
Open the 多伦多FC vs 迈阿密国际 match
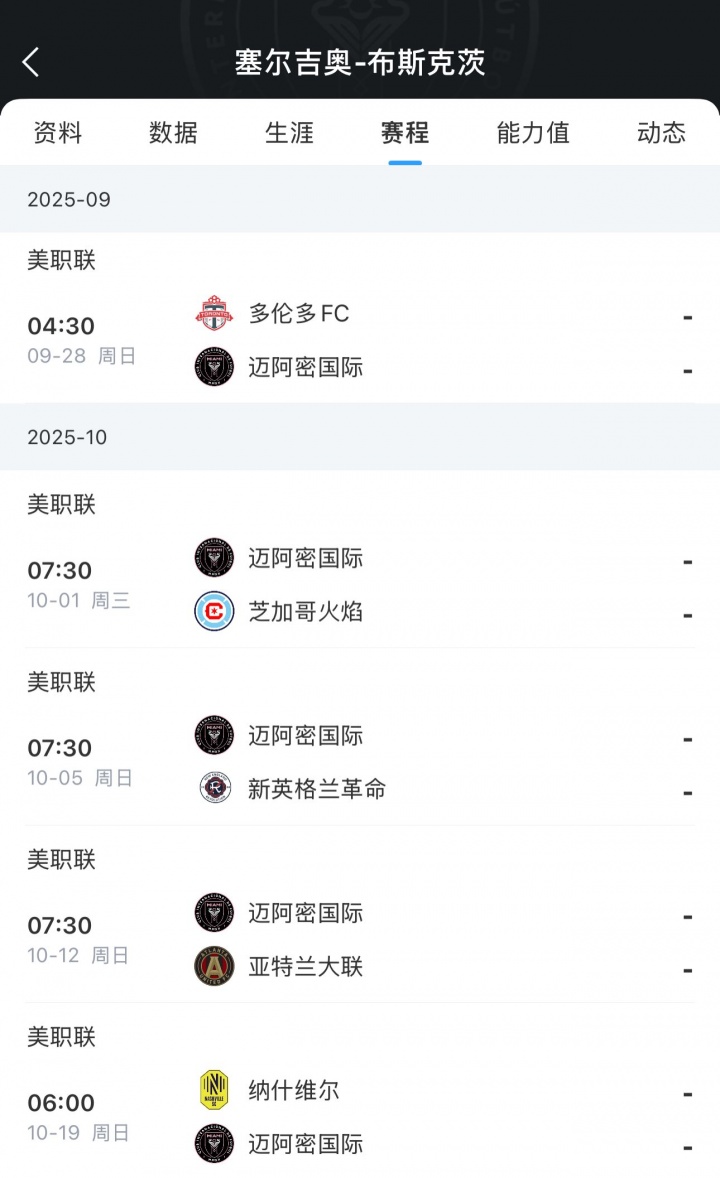click(360, 341)
